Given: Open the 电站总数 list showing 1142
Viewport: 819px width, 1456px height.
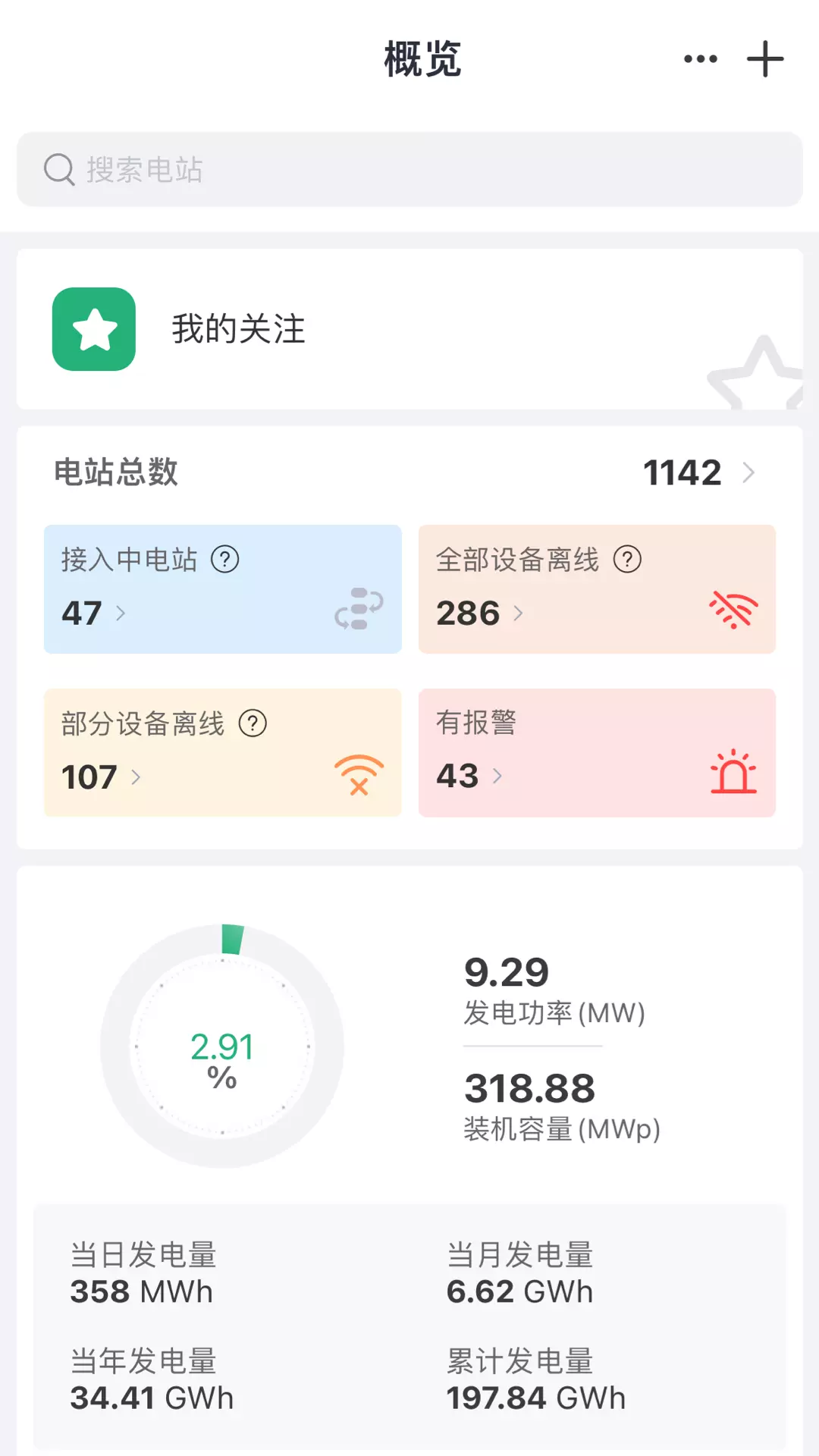Looking at the screenshot, I should [409, 472].
